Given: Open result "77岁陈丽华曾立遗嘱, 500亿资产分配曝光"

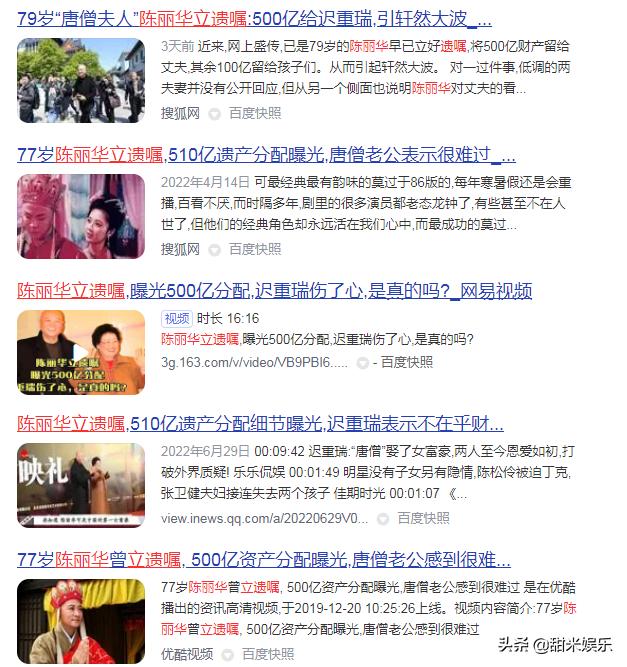Looking at the screenshot, I should click(x=264, y=559).
